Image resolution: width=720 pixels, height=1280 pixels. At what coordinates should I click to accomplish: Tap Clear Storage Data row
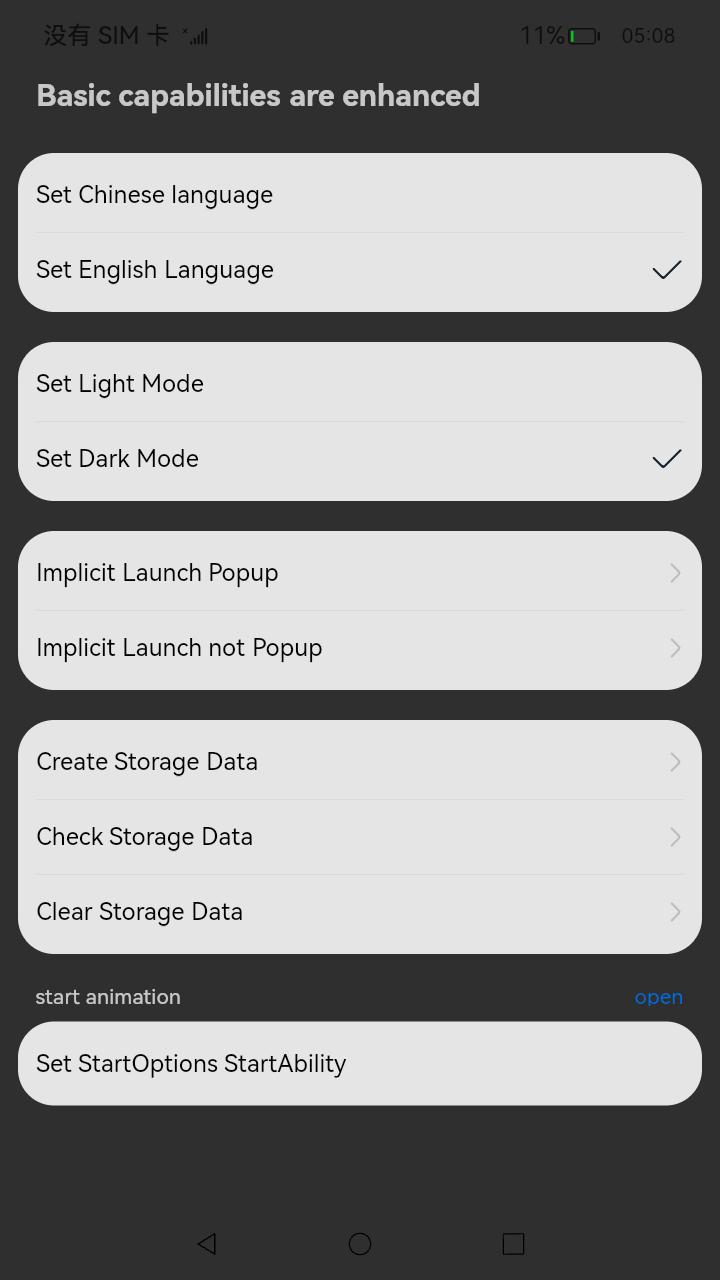click(x=360, y=912)
